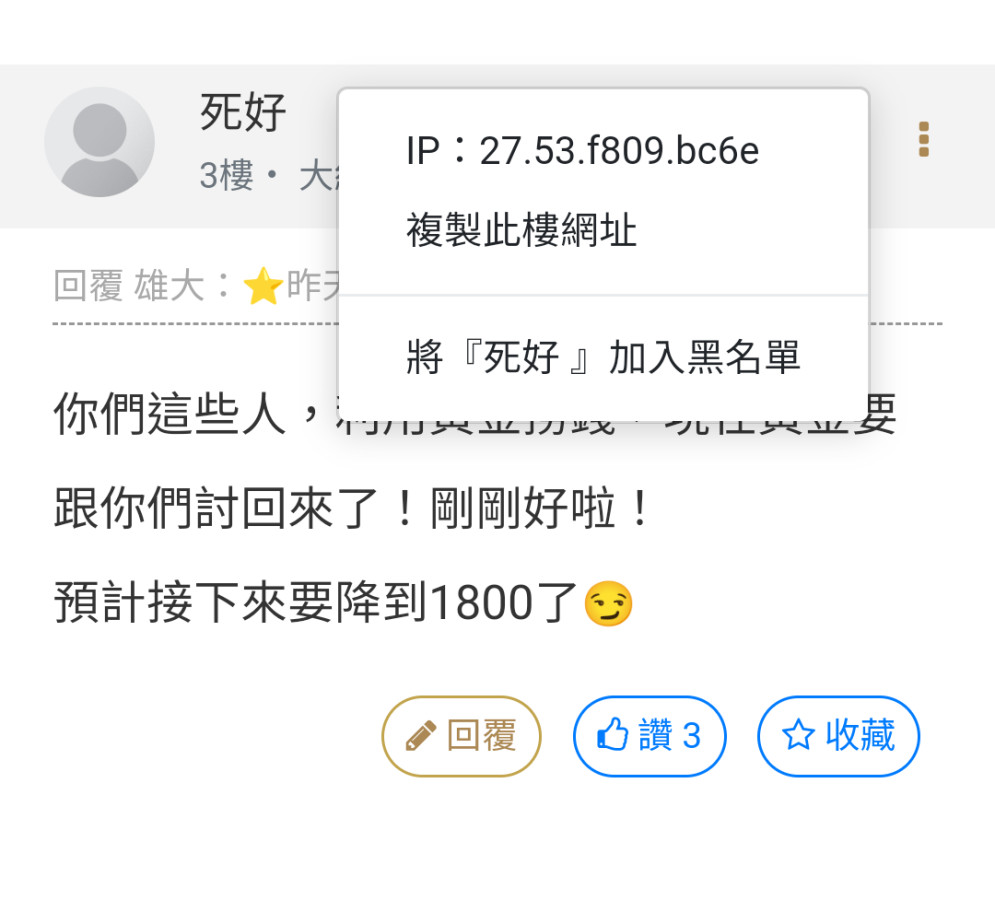Like the post with 讚 3
The image size is (995, 900).
[x=649, y=736]
